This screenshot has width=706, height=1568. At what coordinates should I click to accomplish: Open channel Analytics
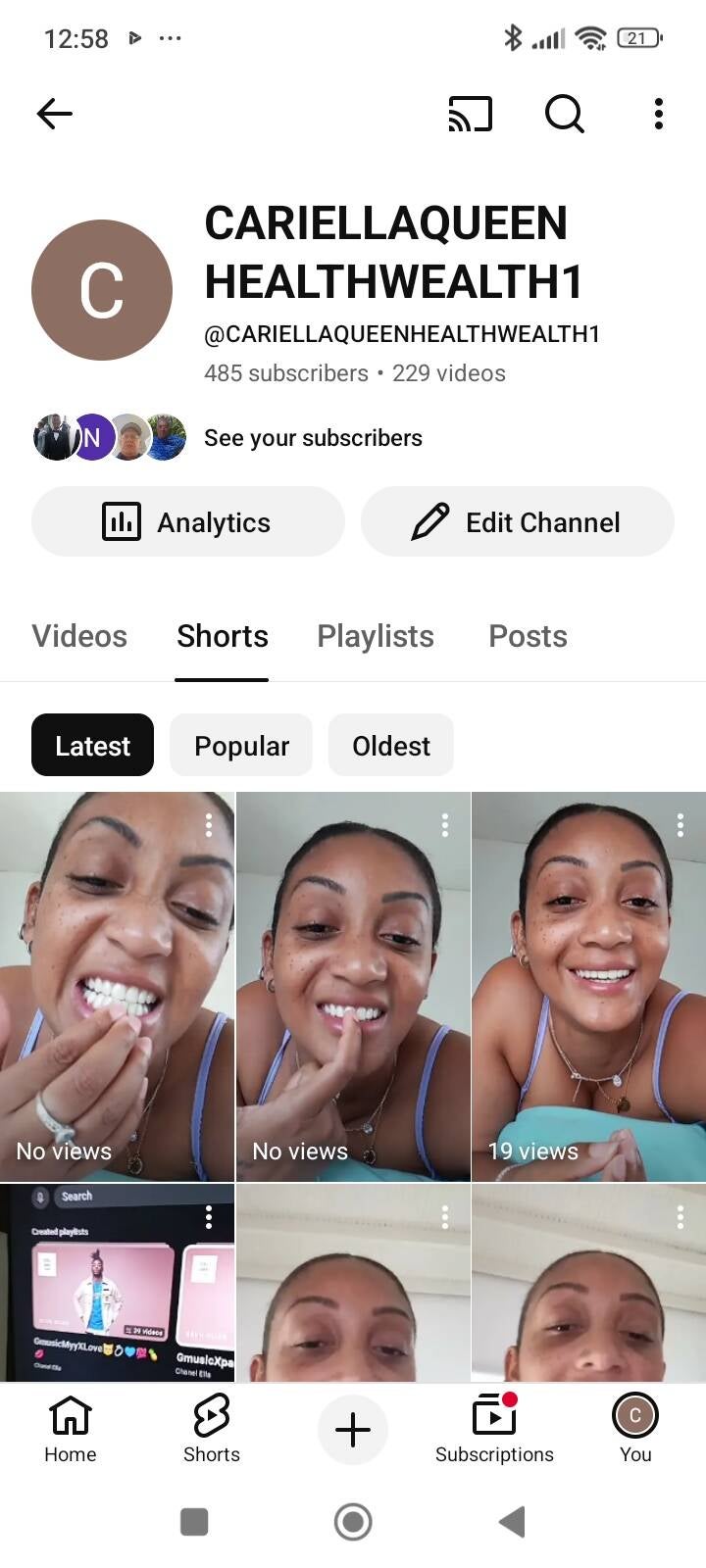(x=188, y=522)
